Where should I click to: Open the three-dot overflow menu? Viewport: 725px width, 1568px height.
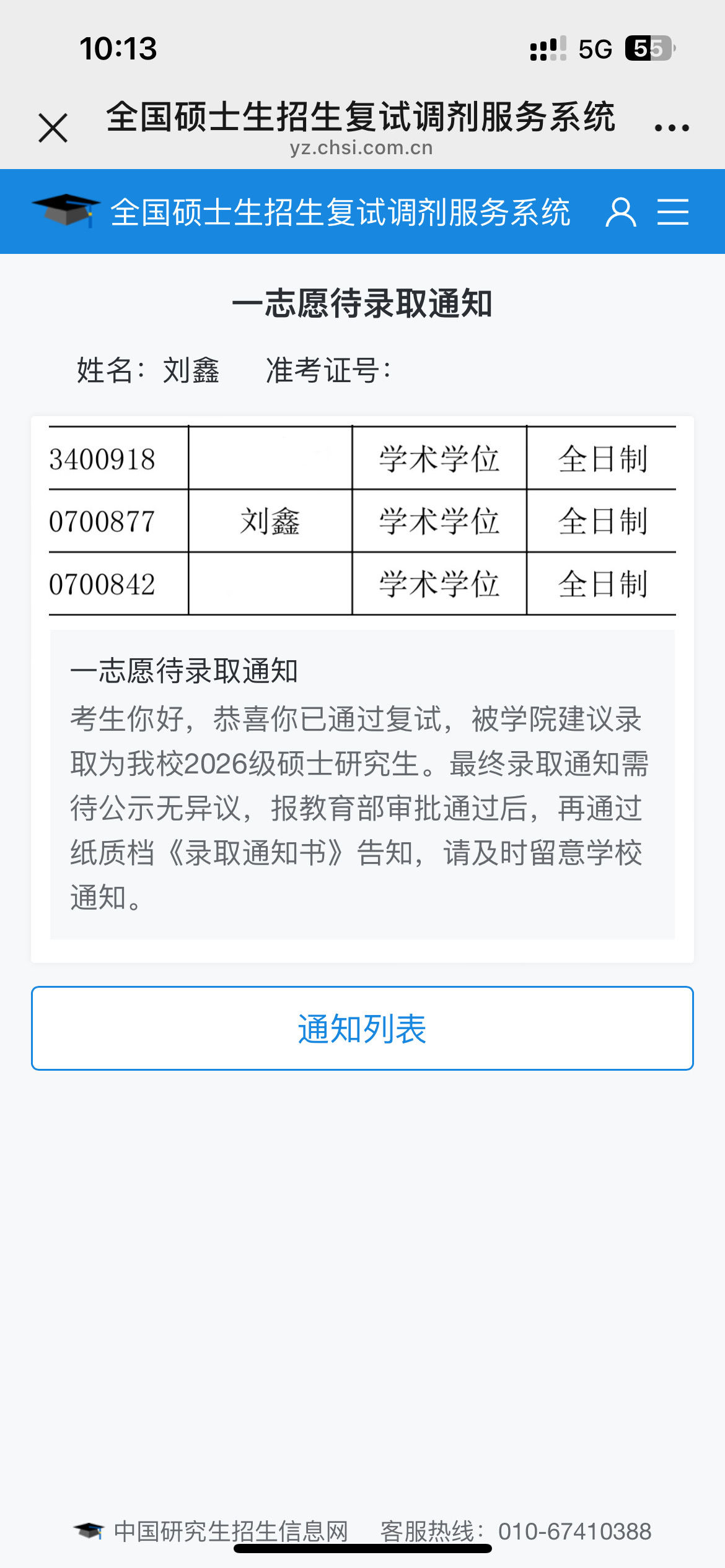[672, 128]
